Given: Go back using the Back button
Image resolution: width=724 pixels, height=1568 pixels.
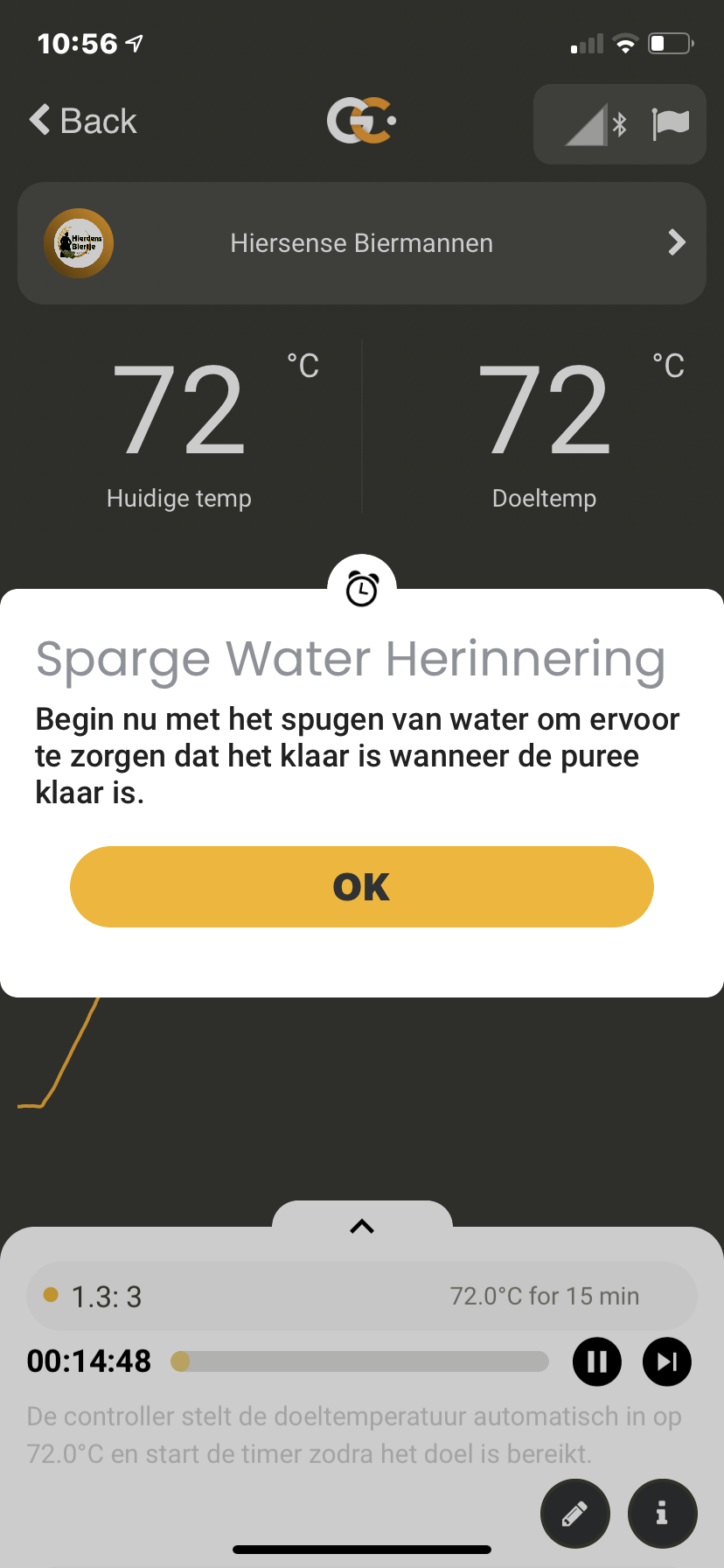Looking at the screenshot, I should point(83,121).
